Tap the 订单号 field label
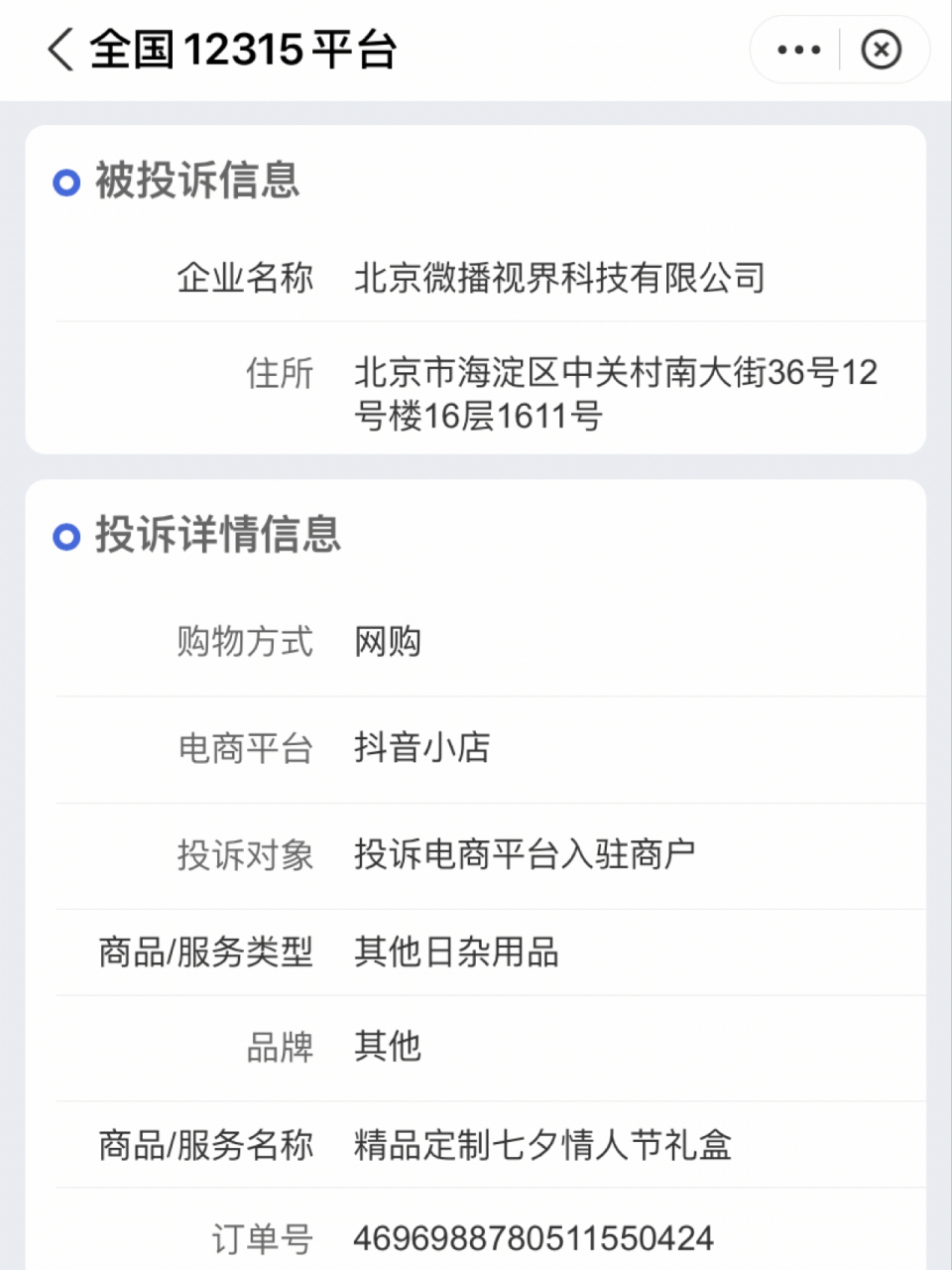Screen dimensions: 952x1270 [x=262, y=1237]
